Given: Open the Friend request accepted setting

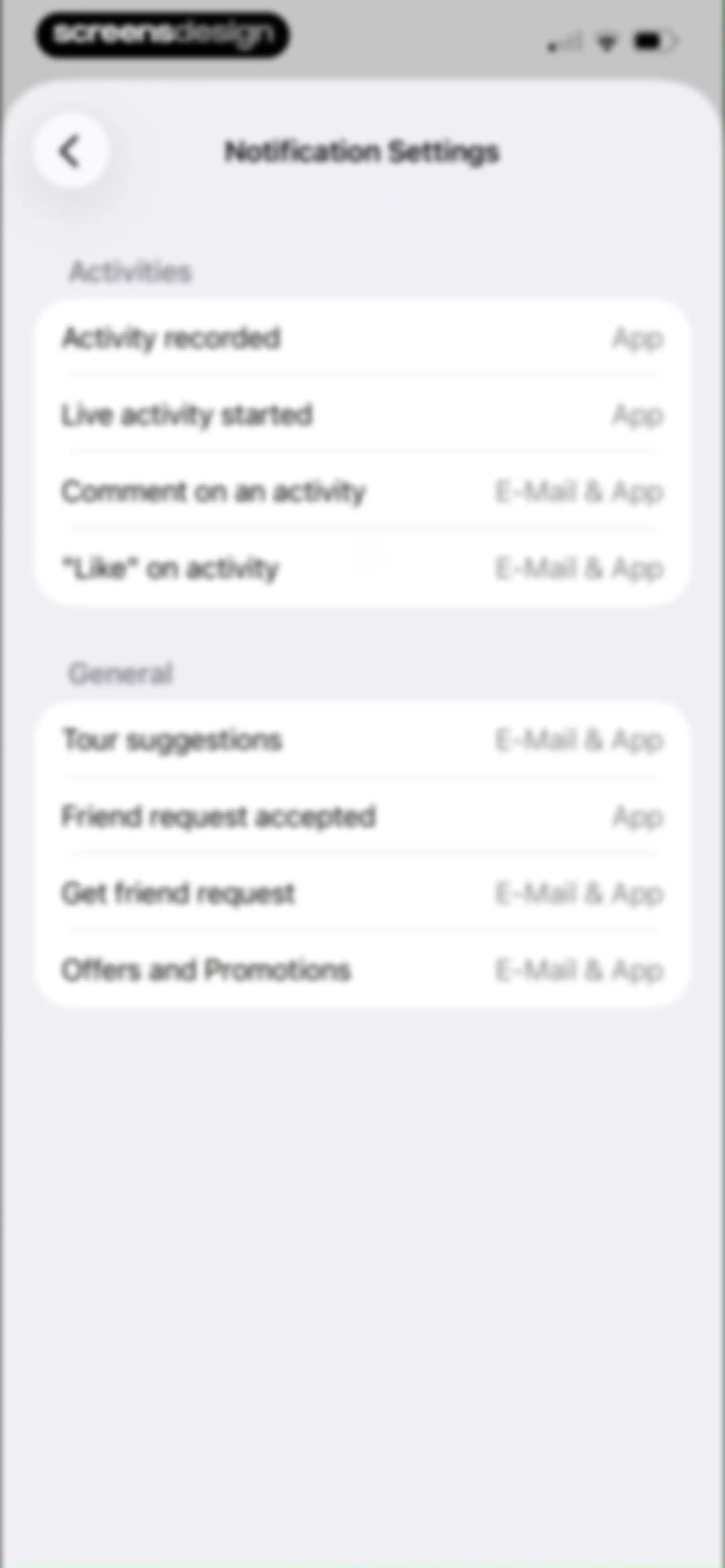Looking at the screenshot, I should [362, 817].
